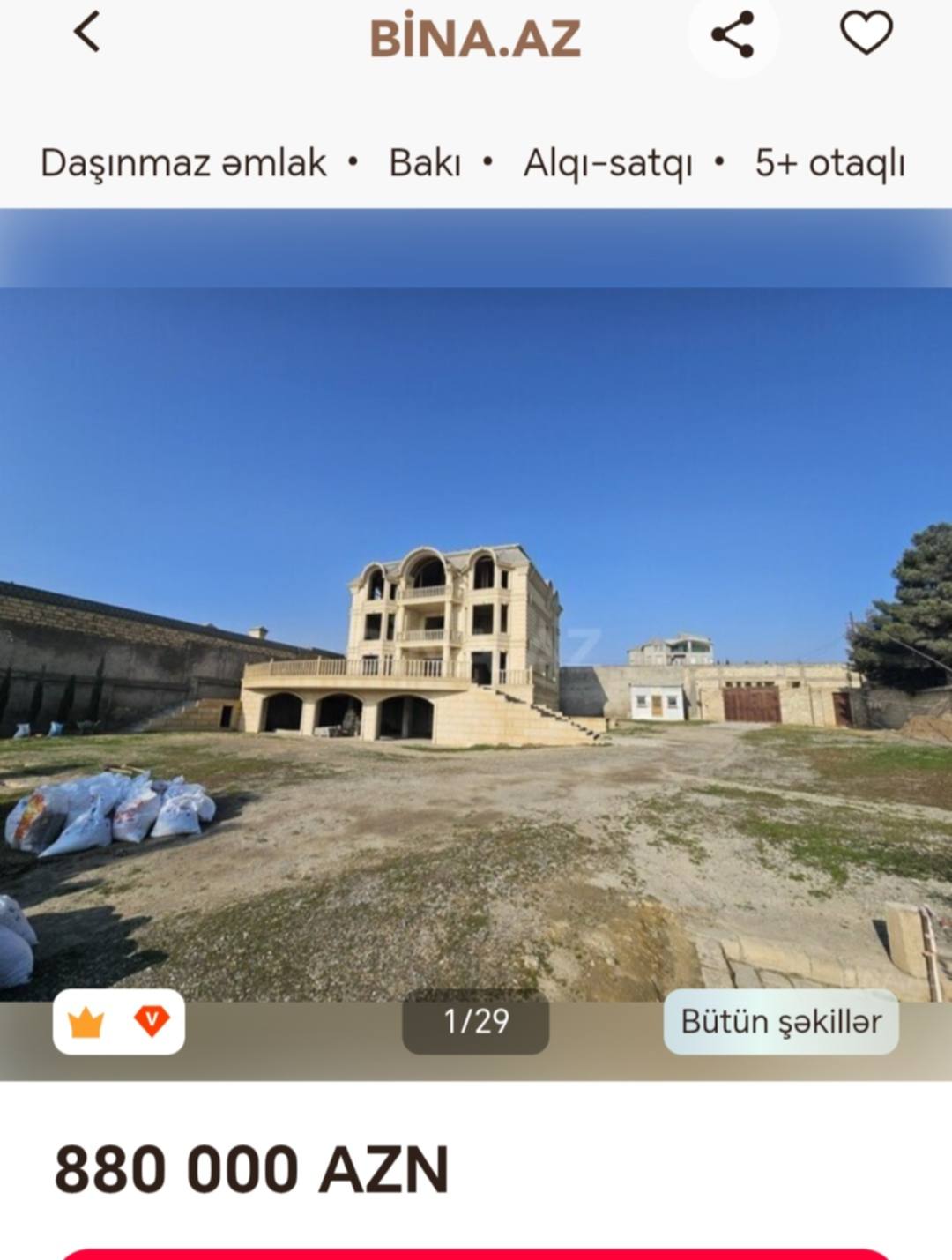
Task: Go back using the top arrow
Action: click(x=86, y=33)
